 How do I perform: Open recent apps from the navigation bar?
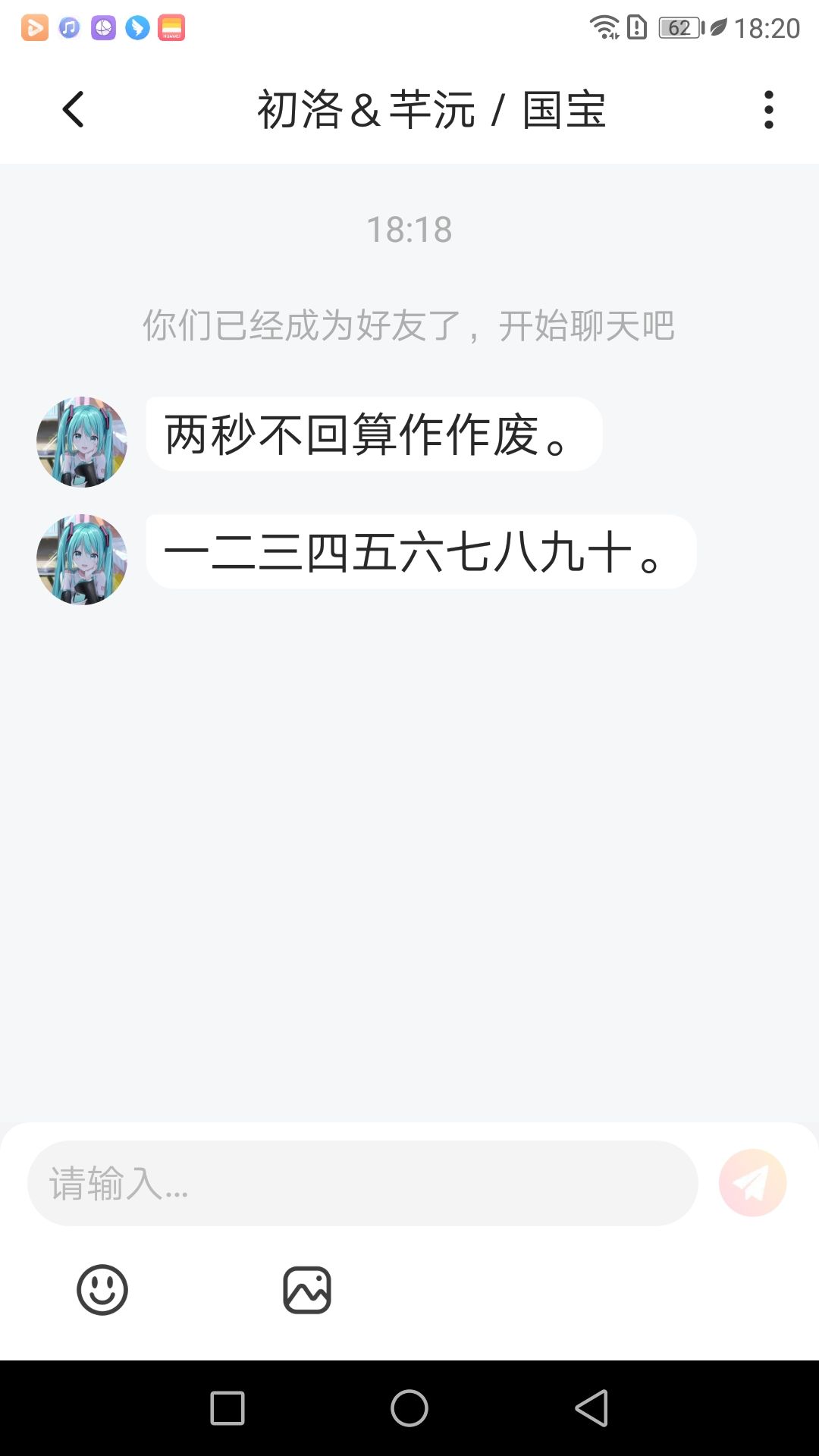click(227, 1408)
